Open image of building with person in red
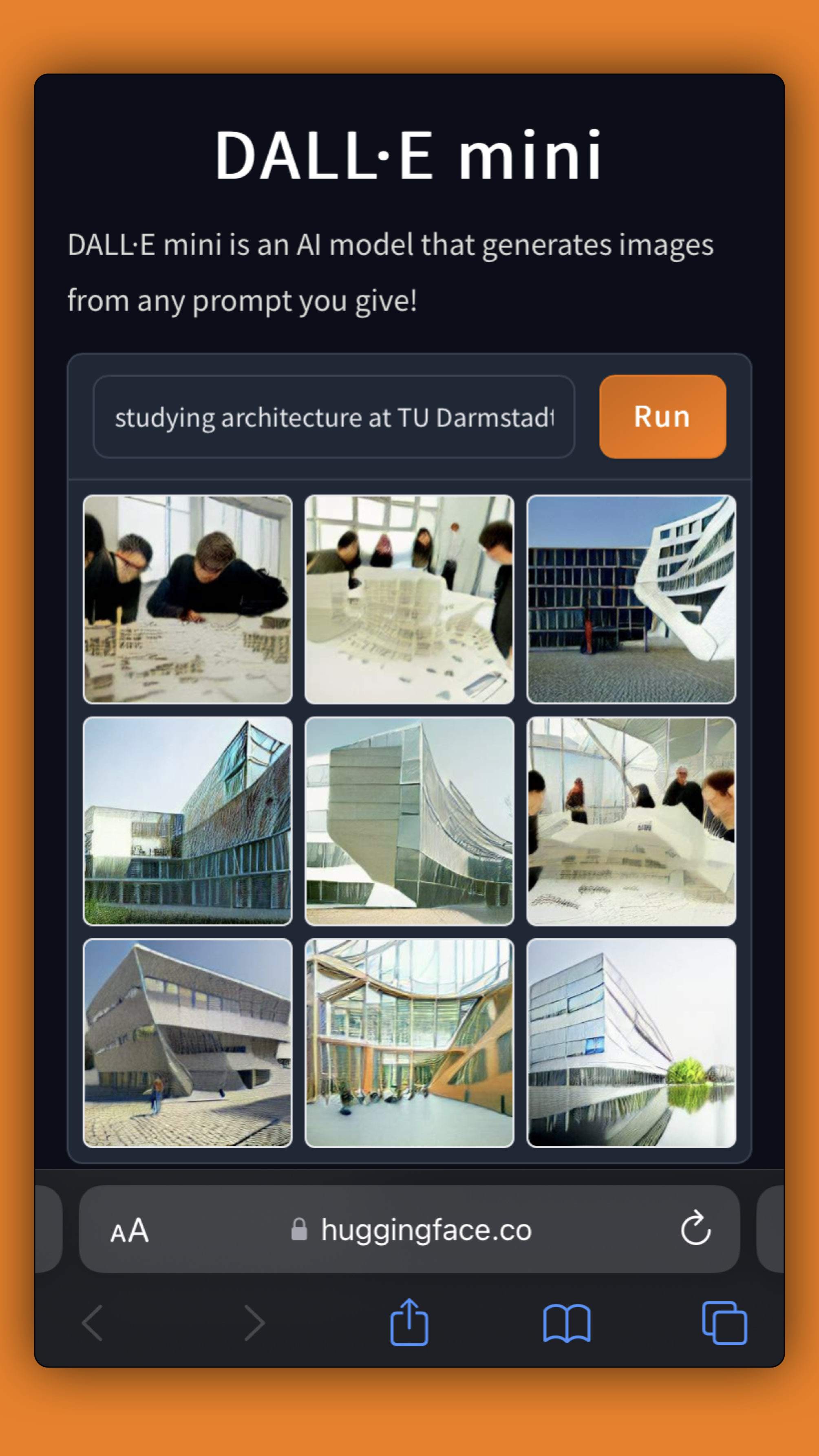819x1456 pixels. pyautogui.click(x=631, y=600)
